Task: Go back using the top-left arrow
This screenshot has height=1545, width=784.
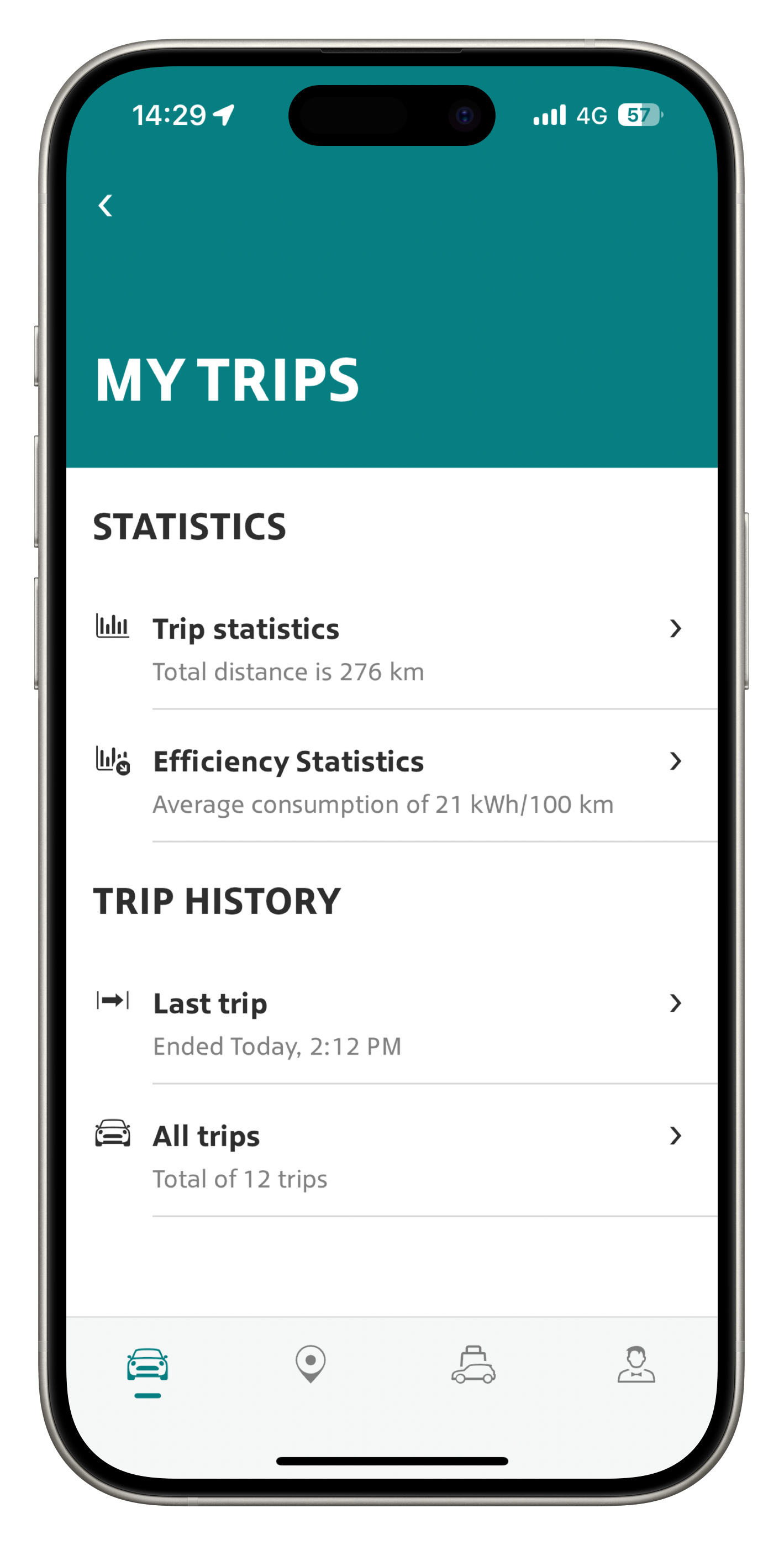Action: 106,206
